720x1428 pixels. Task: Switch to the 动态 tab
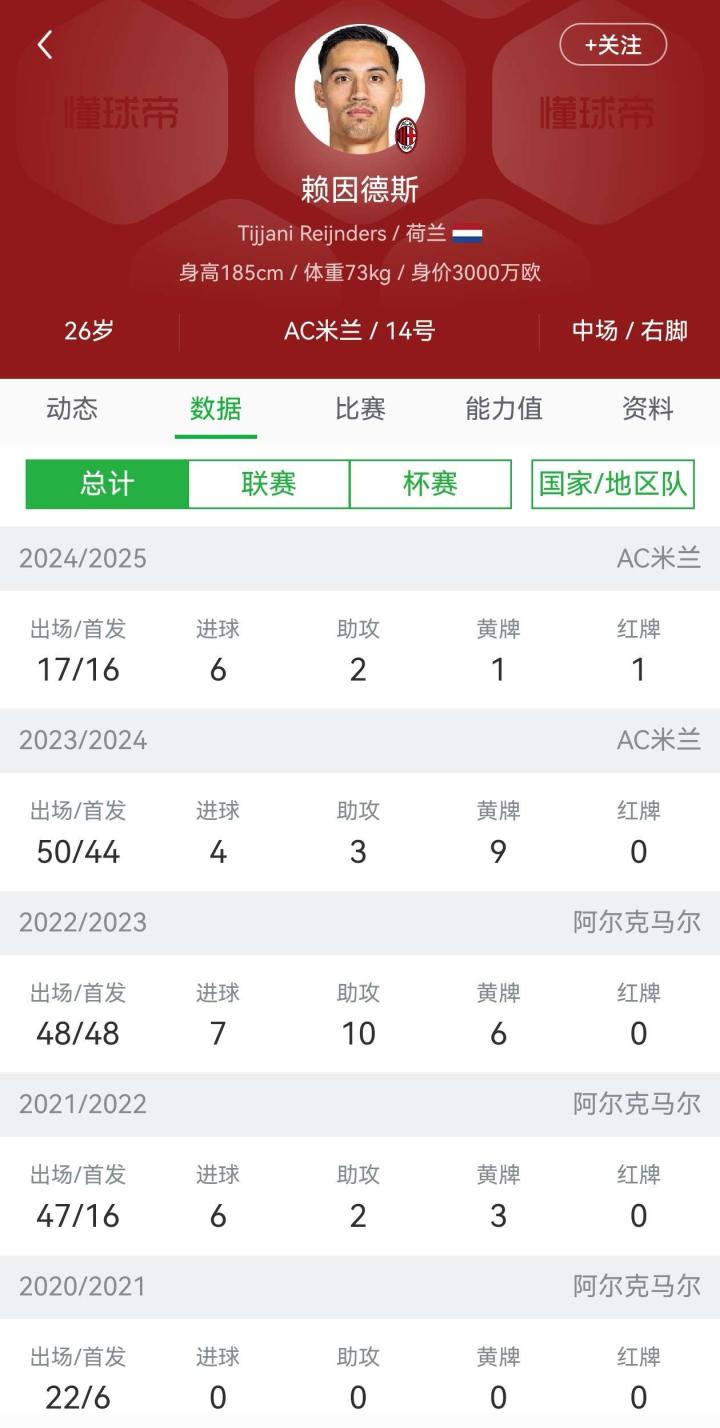[x=72, y=409]
